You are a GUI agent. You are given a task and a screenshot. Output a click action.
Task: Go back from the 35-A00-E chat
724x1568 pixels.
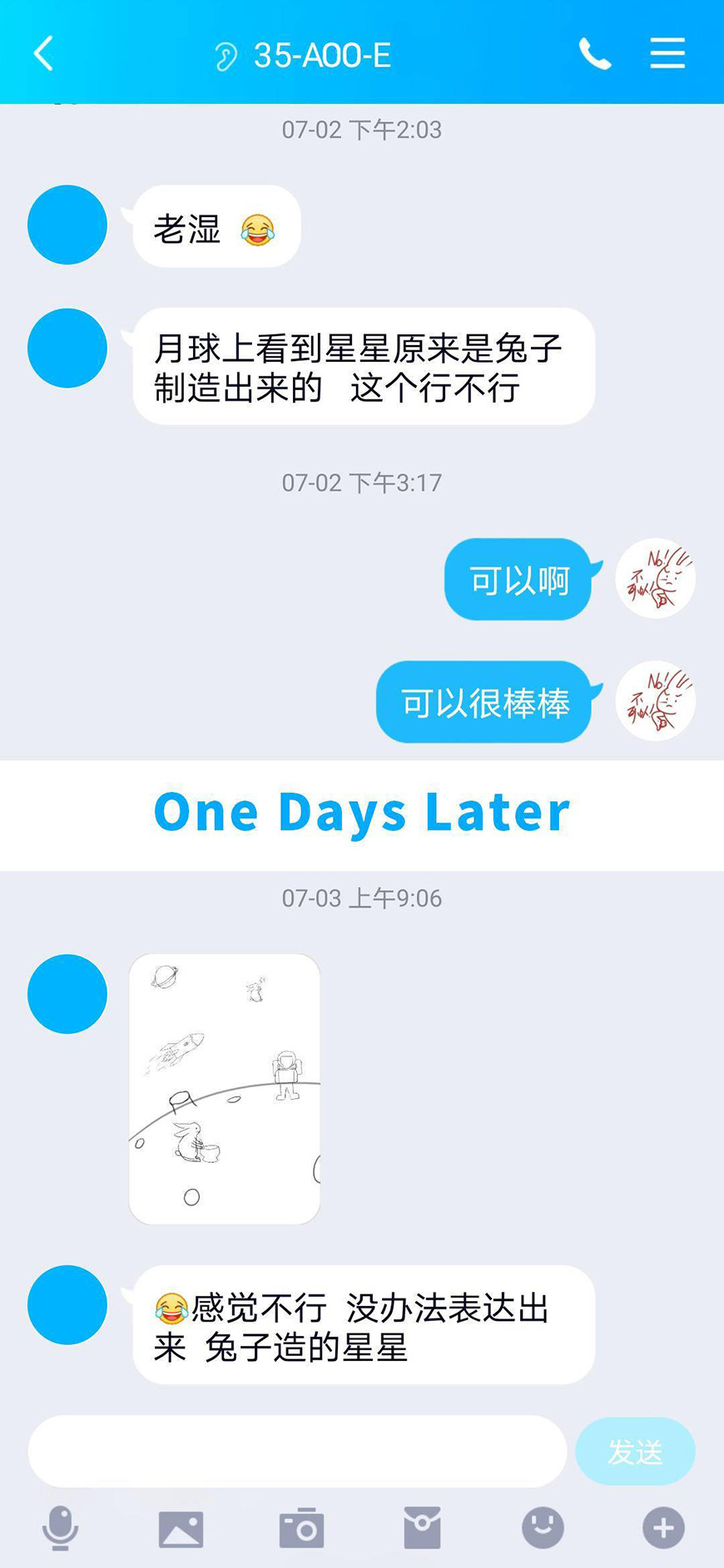tap(43, 54)
